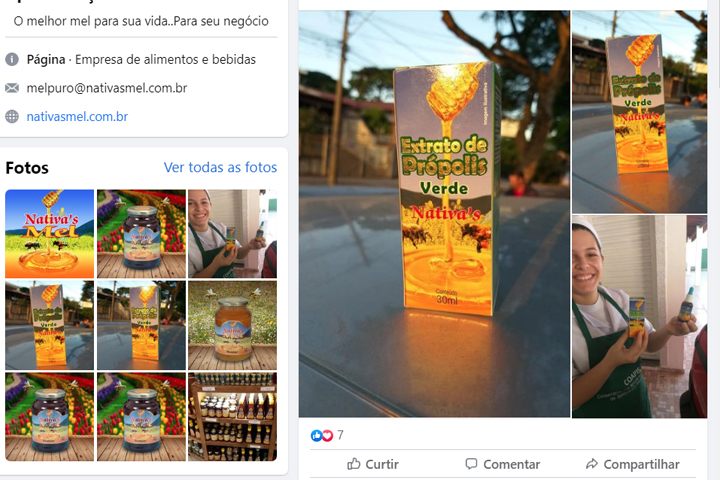Open 'Ver todas as fotos' link

click(x=220, y=167)
